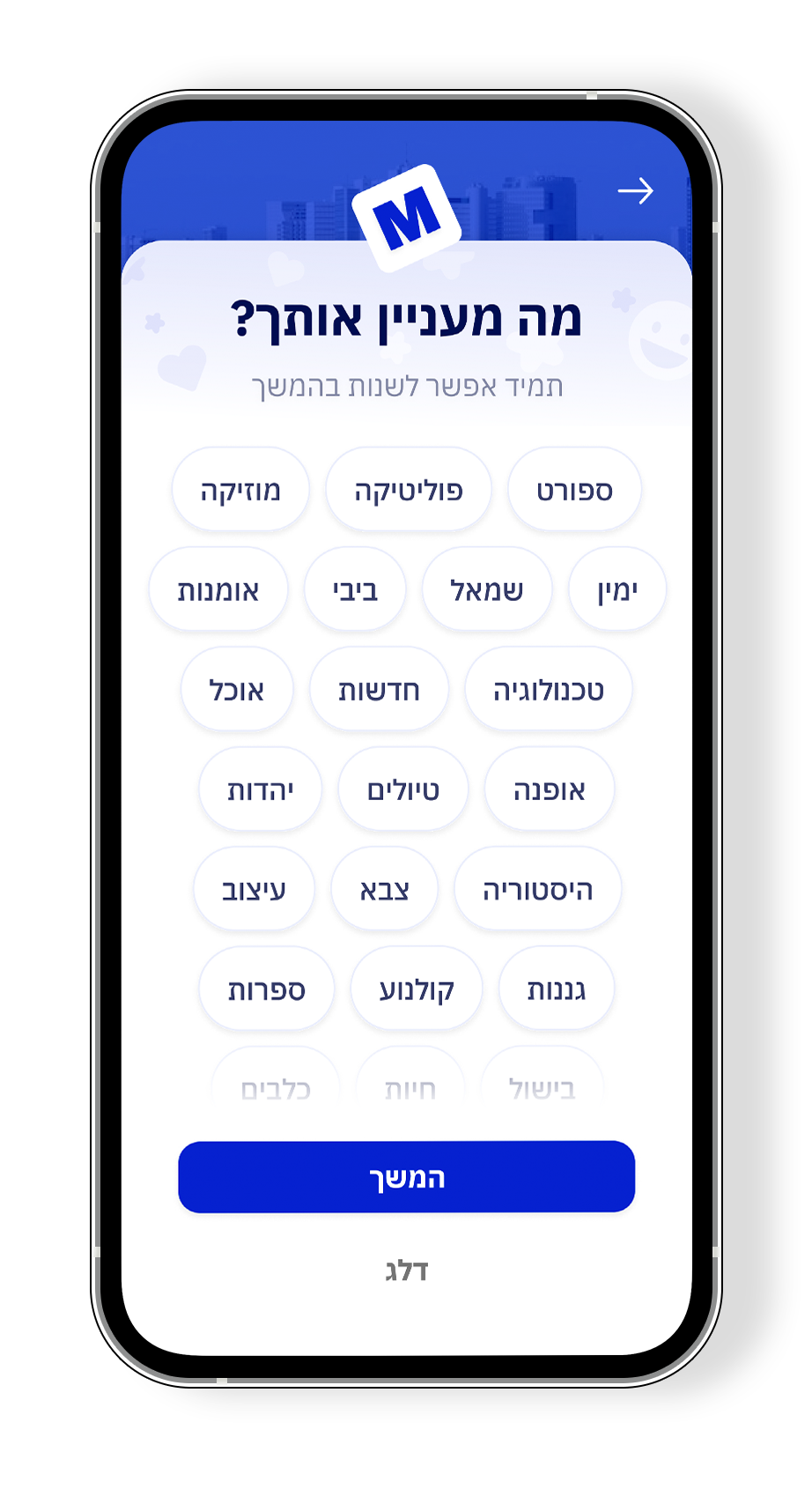Tap the אופנה chip
812x1489 pixels.
click(x=550, y=789)
